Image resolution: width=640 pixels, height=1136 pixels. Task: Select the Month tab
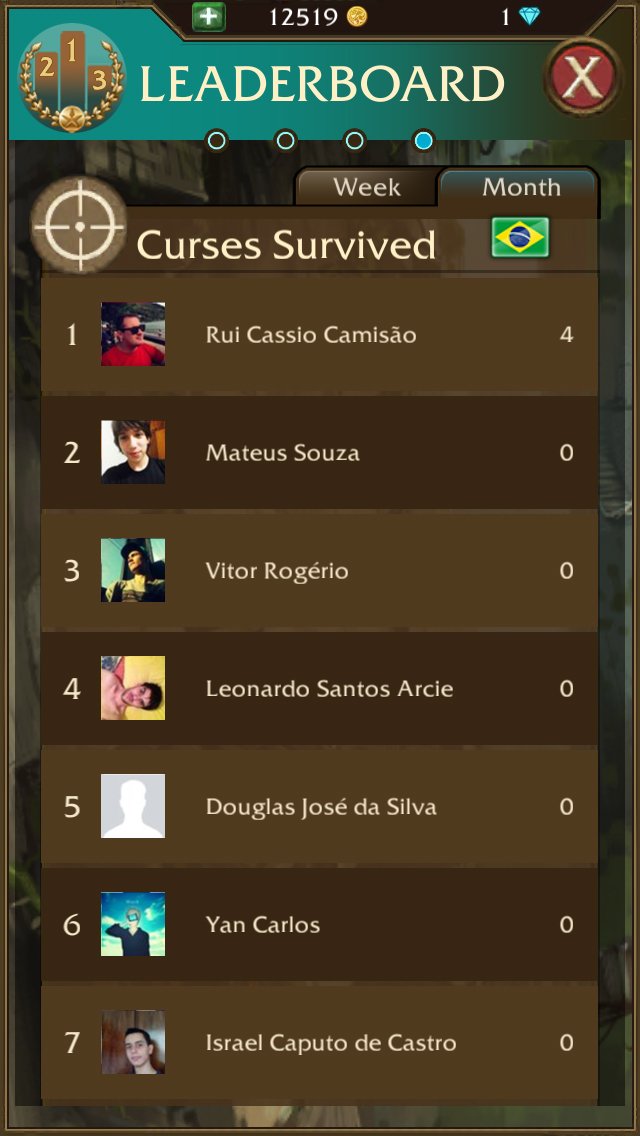520,187
